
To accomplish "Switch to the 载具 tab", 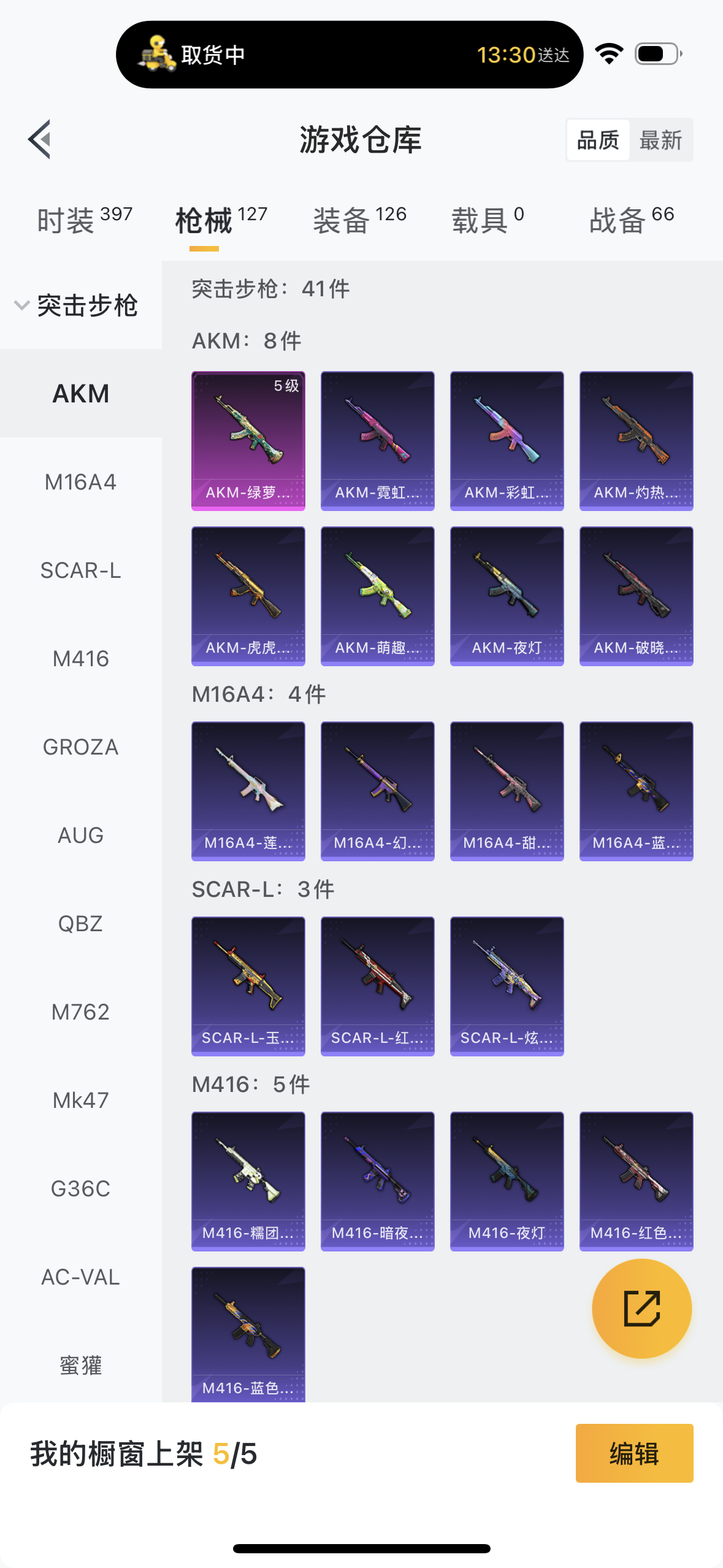I will (x=488, y=219).
